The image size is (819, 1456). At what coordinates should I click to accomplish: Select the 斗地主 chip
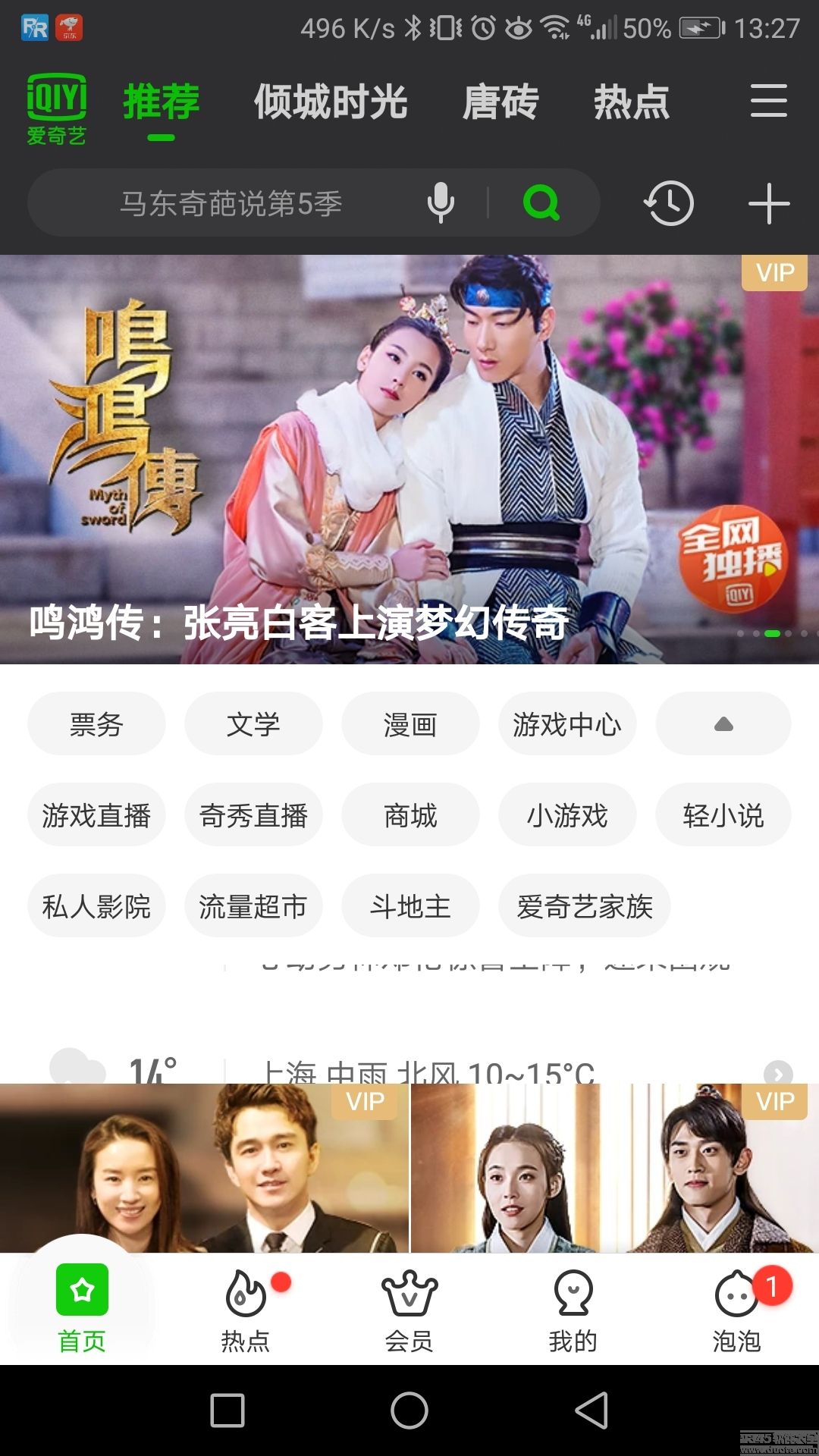[410, 906]
